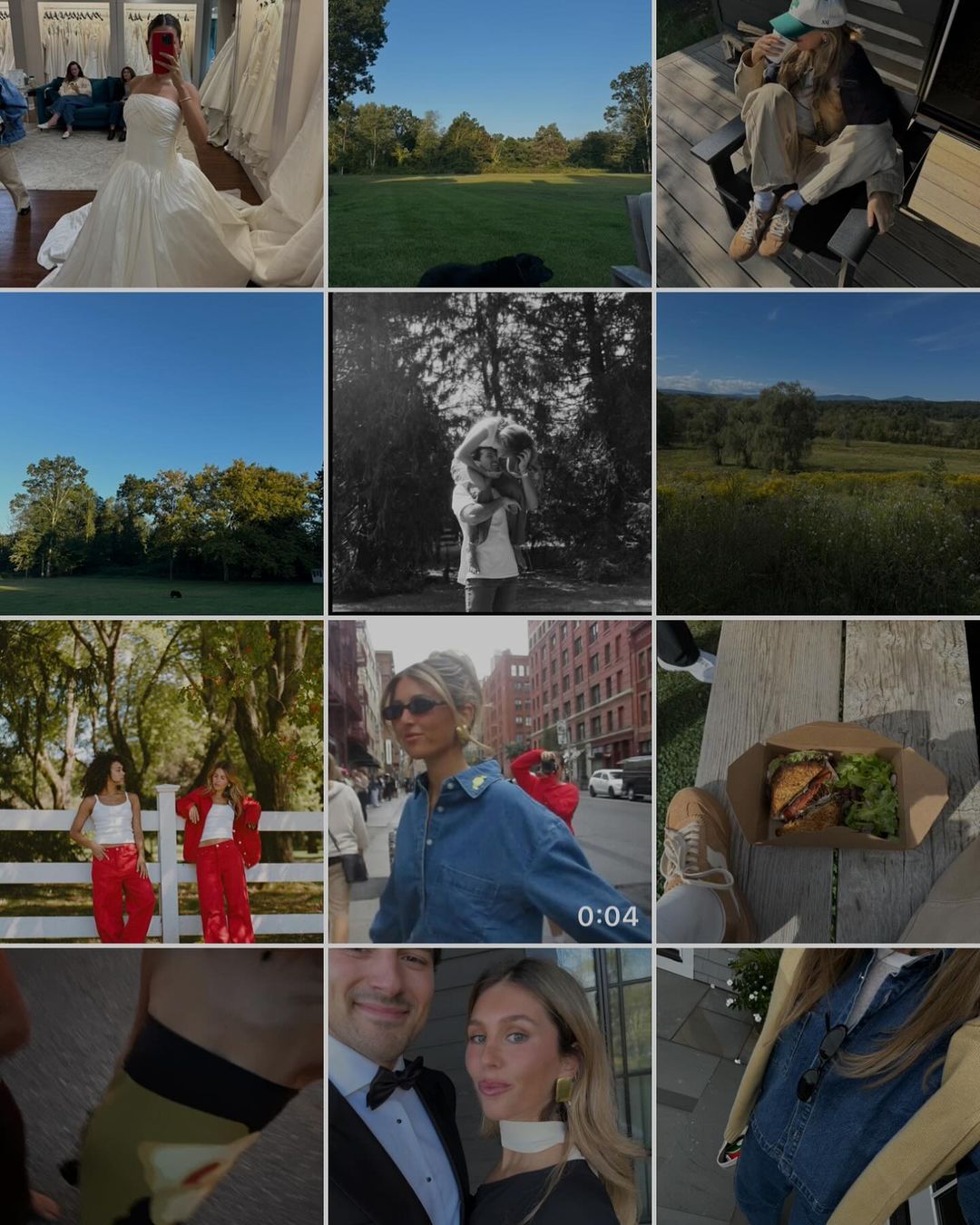Open the photo of the person sitting on the deck
The image size is (980, 1225).
pyautogui.click(x=818, y=143)
